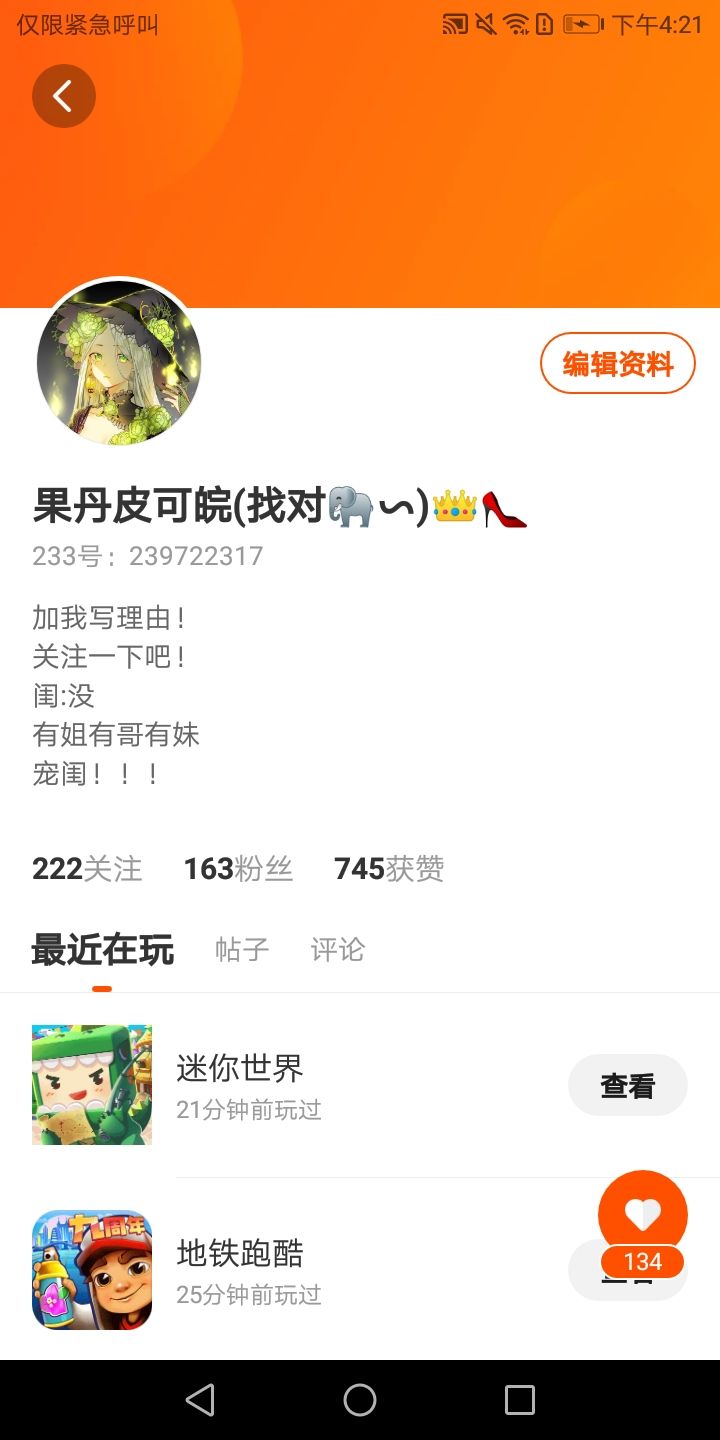Open the profile avatar picture
The height and width of the screenshot is (1440, 720).
(x=119, y=362)
